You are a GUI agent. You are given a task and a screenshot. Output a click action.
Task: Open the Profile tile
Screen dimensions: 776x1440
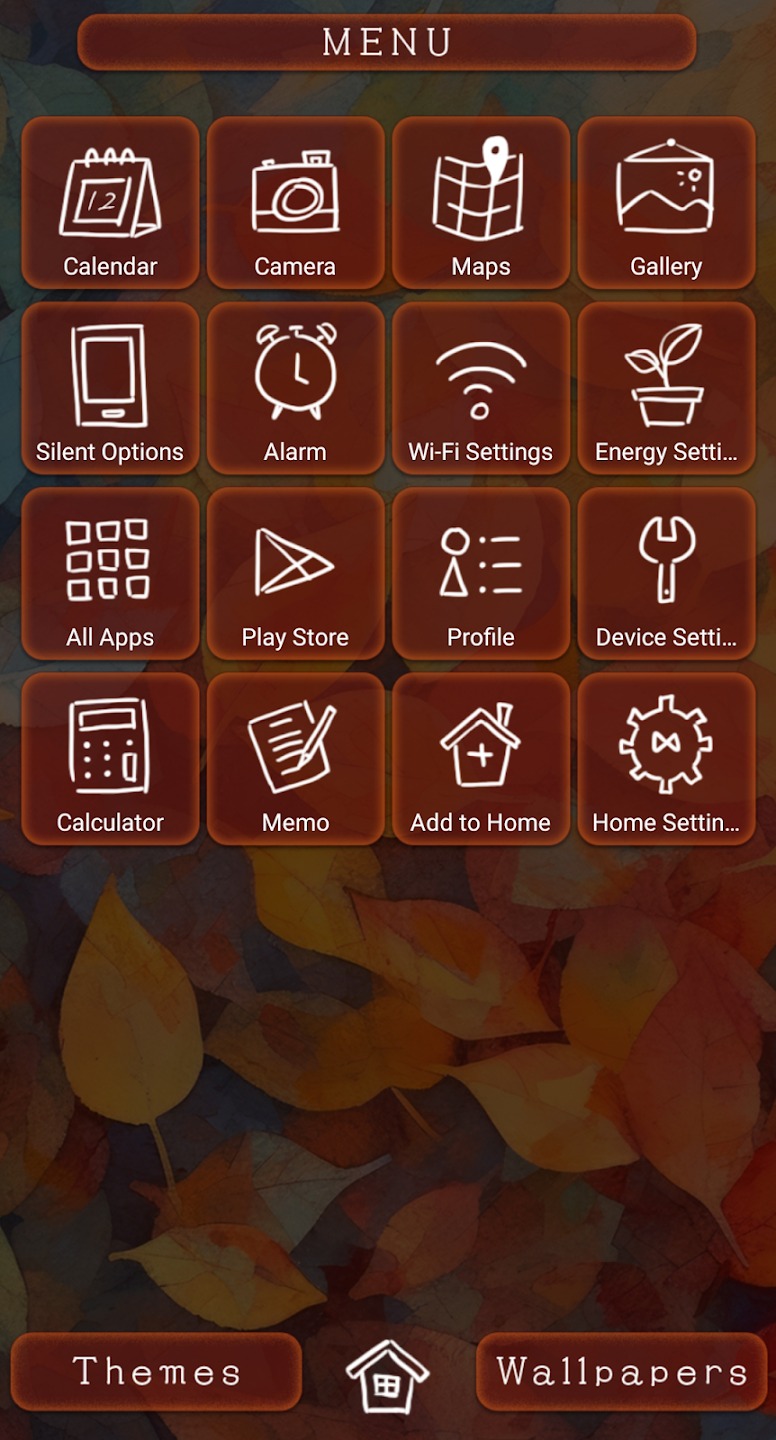tap(481, 574)
